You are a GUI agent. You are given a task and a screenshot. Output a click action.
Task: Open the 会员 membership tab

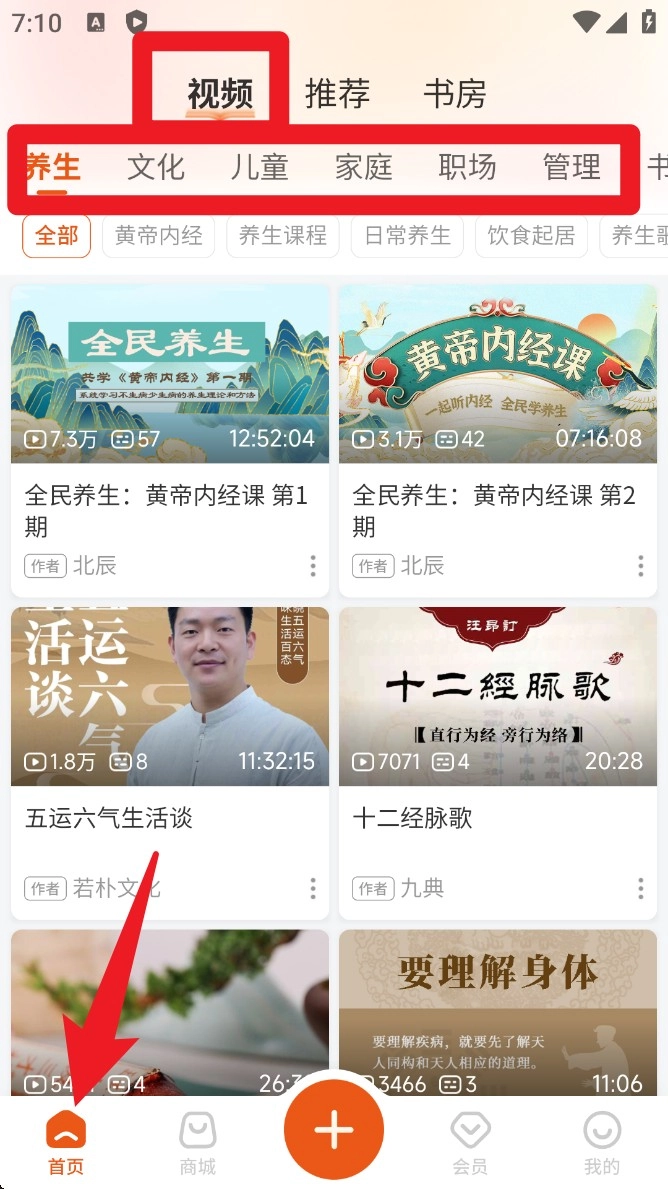coord(470,1143)
